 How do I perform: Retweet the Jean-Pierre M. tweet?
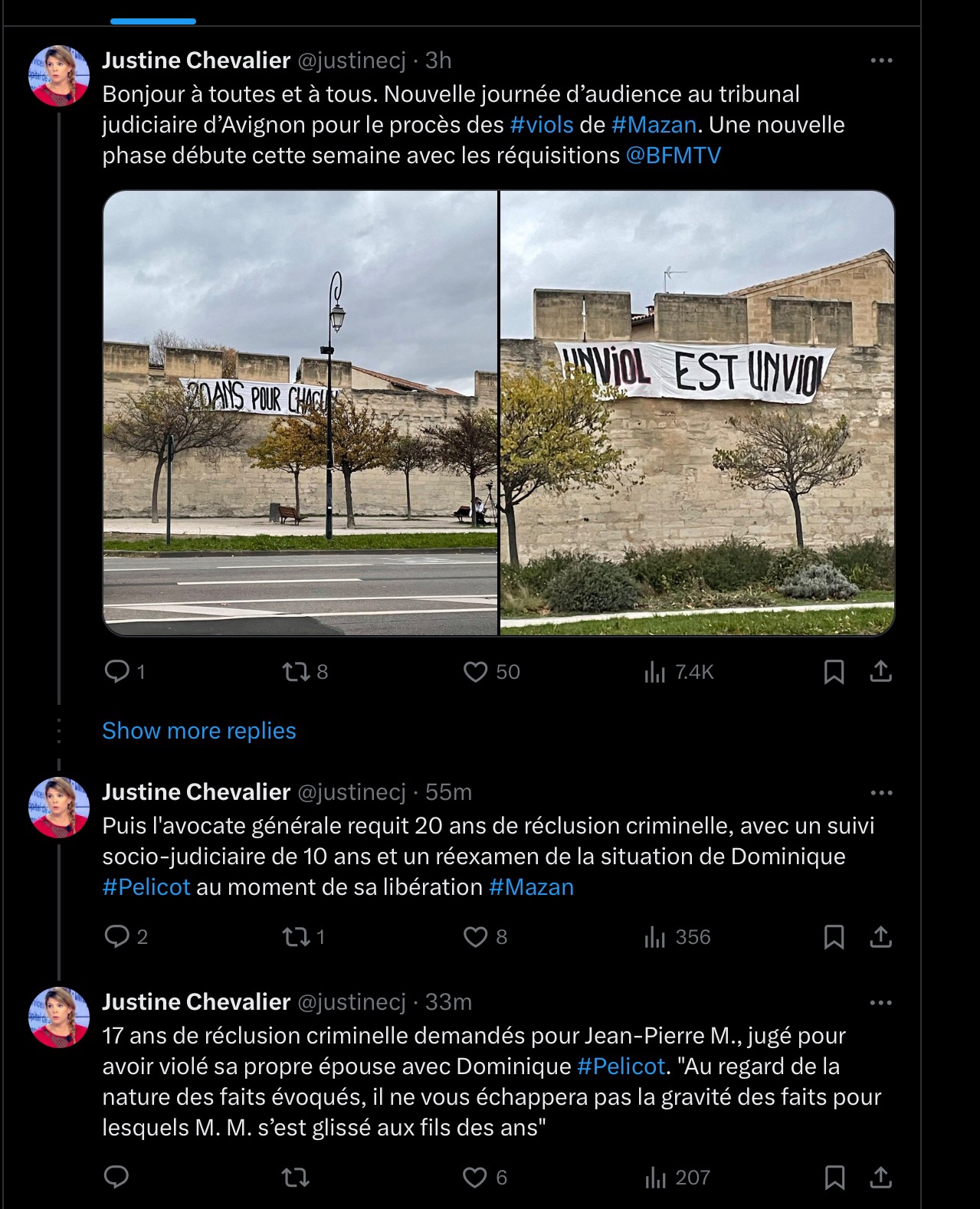(296, 1177)
